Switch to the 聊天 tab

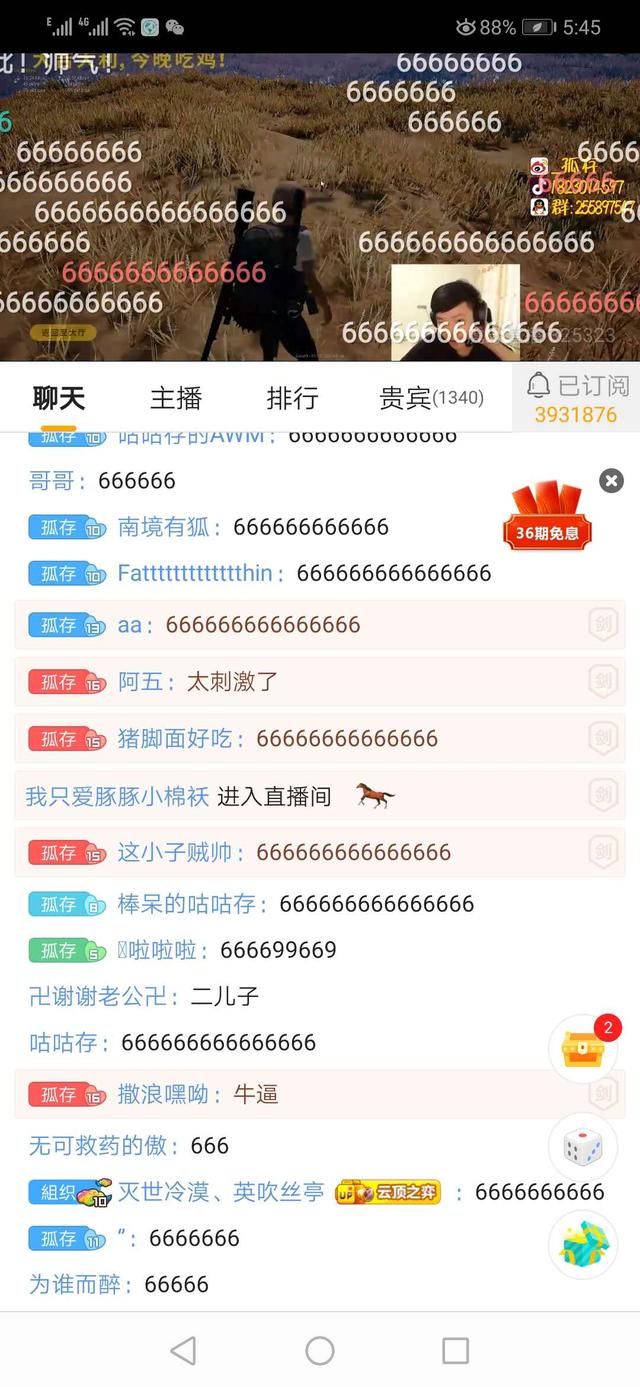[58, 399]
